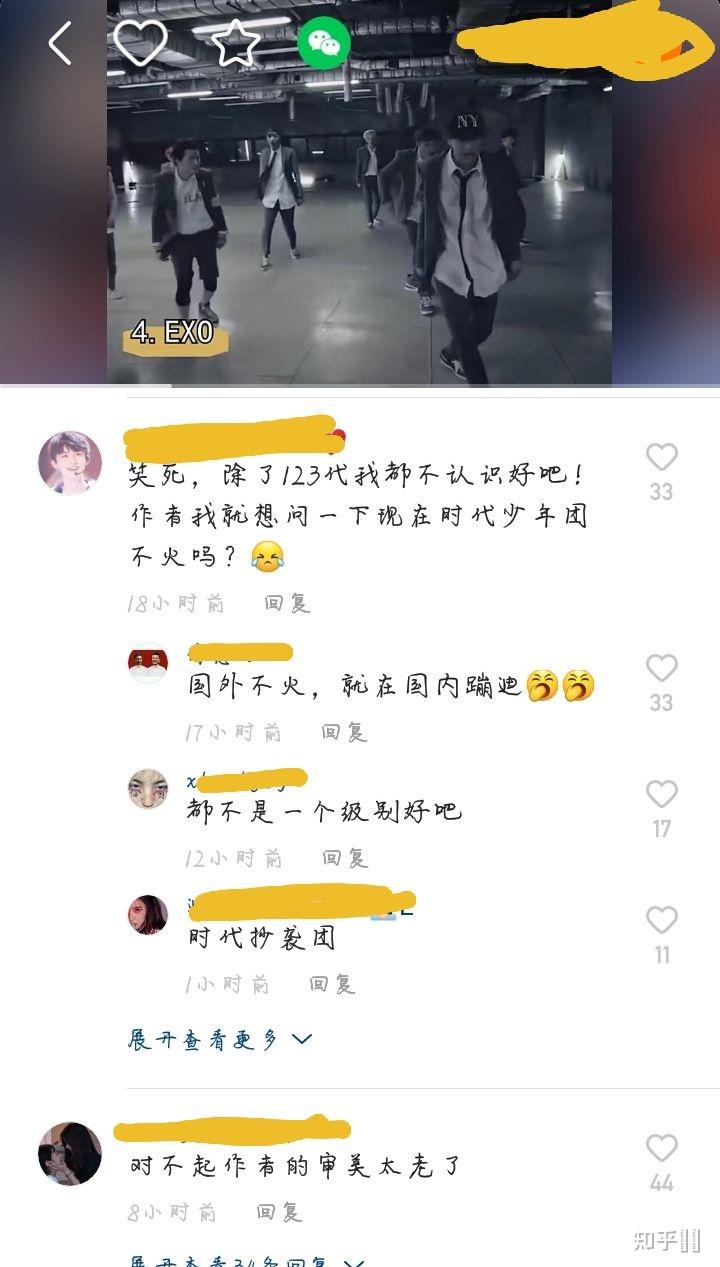Like the reply 都不是一个级别好吧
The height and width of the screenshot is (1267, 720).
(661, 795)
